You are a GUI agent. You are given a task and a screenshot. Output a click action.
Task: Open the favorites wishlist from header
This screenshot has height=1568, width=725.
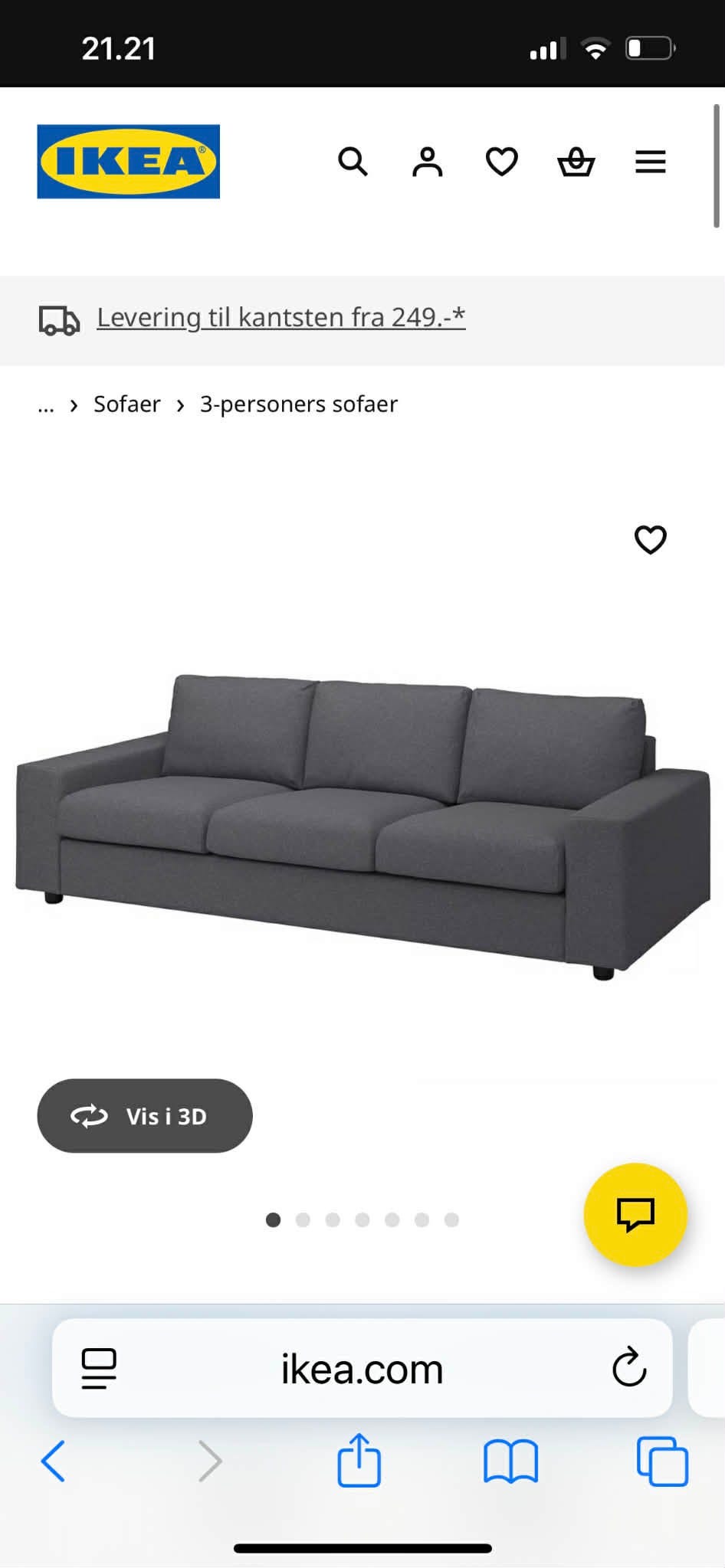pyautogui.click(x=501, y=162)
